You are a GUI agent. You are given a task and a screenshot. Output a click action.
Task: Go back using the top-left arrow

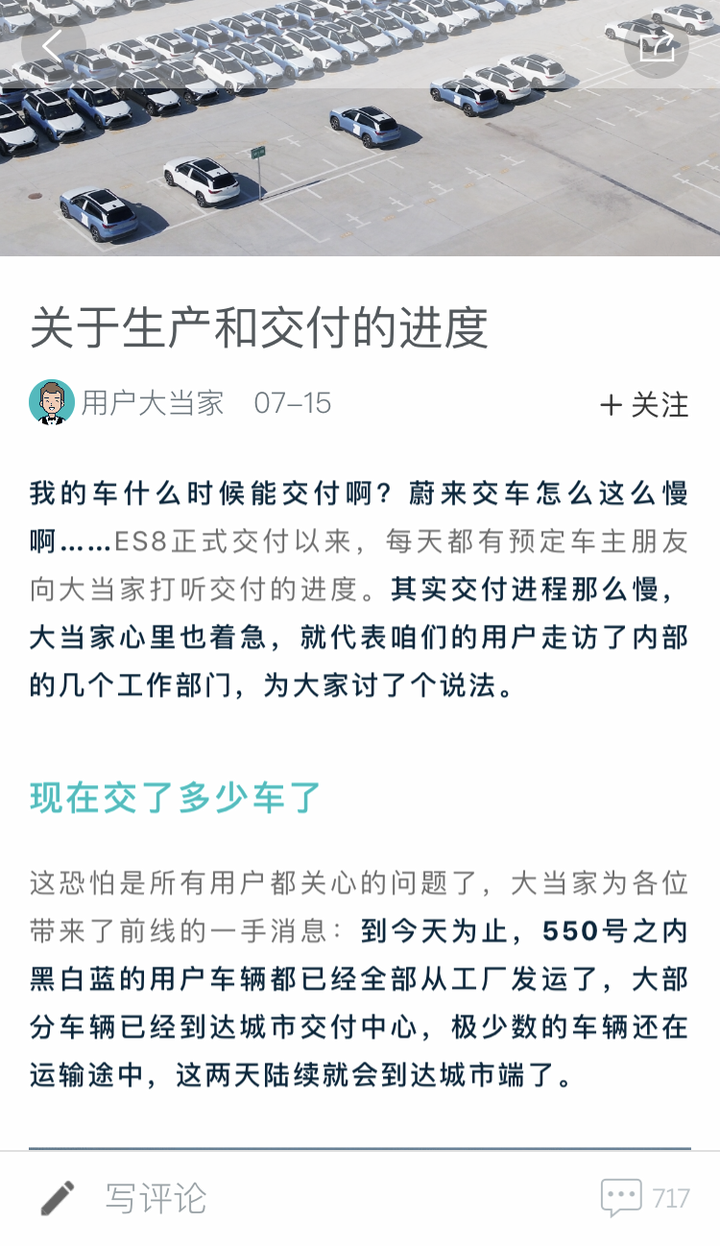click(53, 46)
